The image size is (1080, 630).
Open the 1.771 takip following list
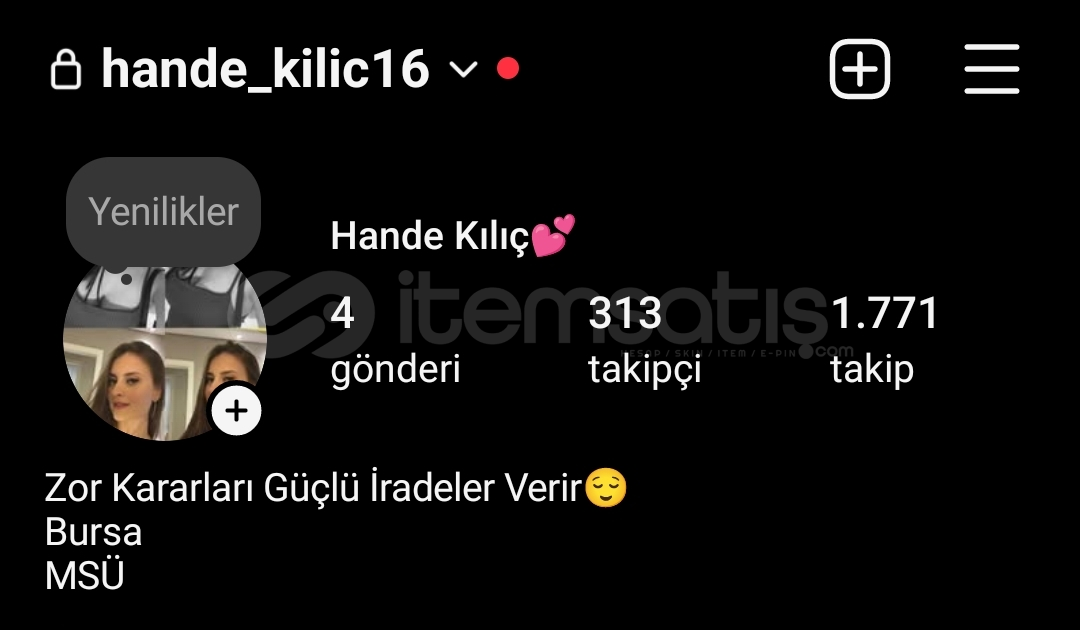(x=883, y=341)
